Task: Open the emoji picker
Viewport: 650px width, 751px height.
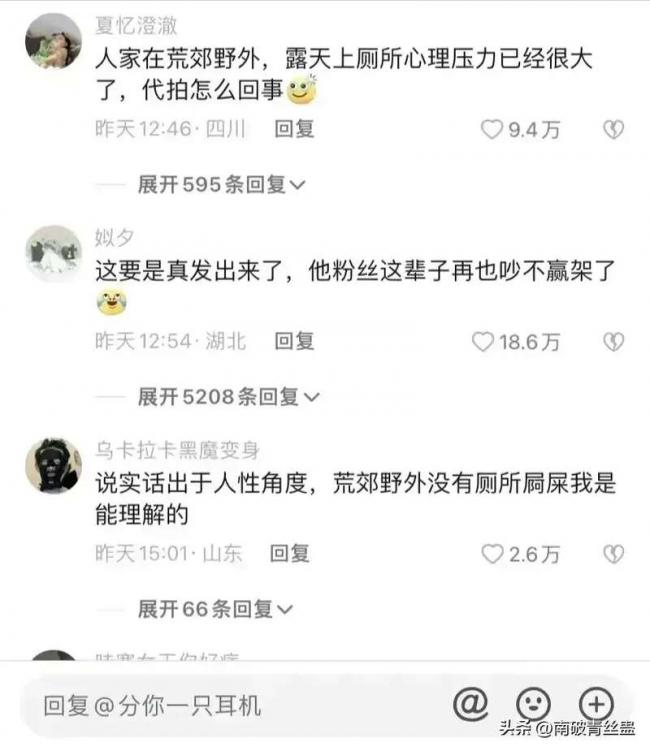Action: point(533,704)
